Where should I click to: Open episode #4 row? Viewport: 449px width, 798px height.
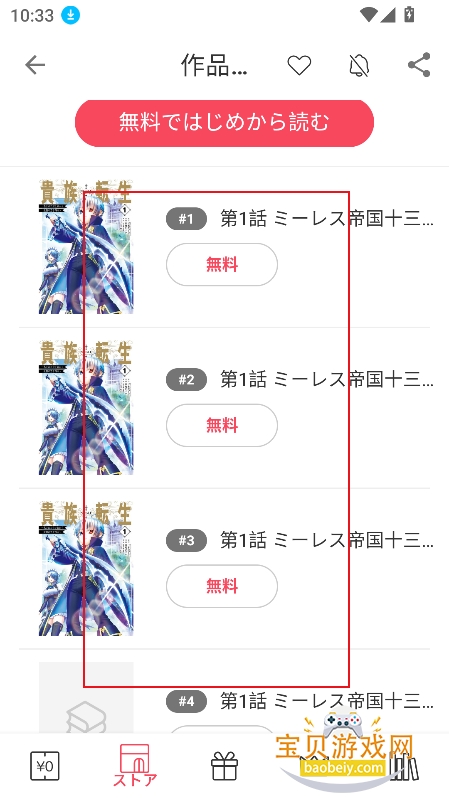tap(224, 692)
